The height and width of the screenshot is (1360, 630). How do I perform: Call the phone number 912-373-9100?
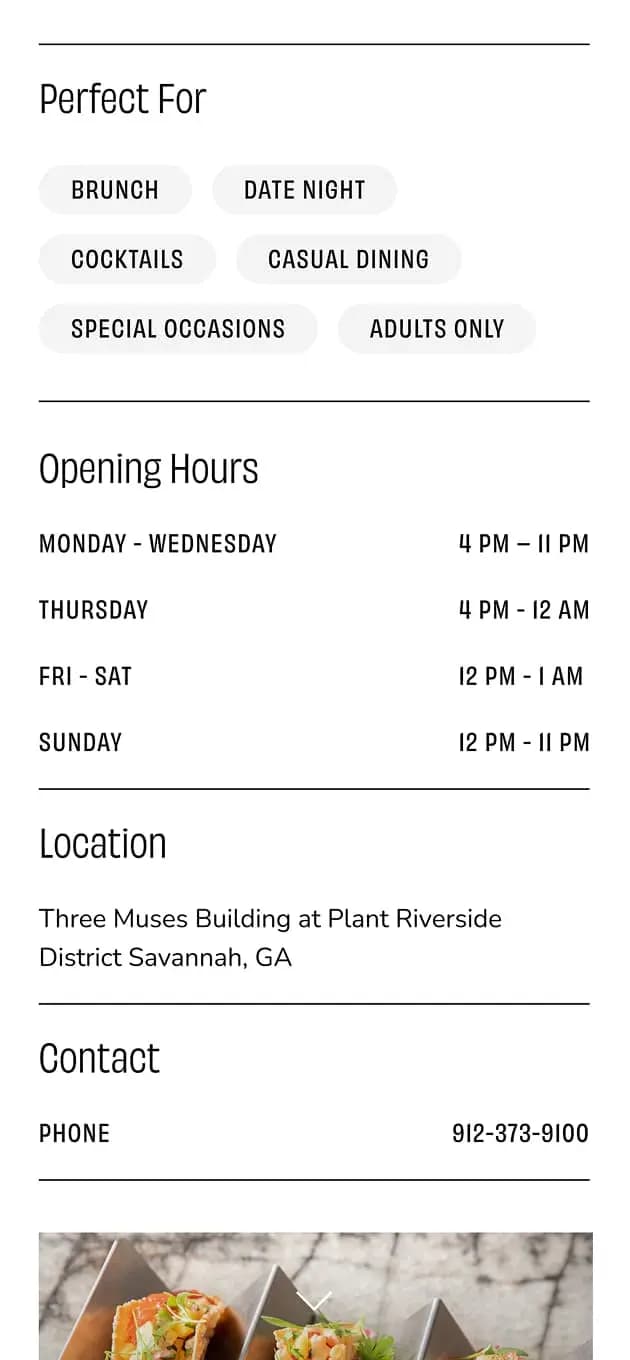520,1133
